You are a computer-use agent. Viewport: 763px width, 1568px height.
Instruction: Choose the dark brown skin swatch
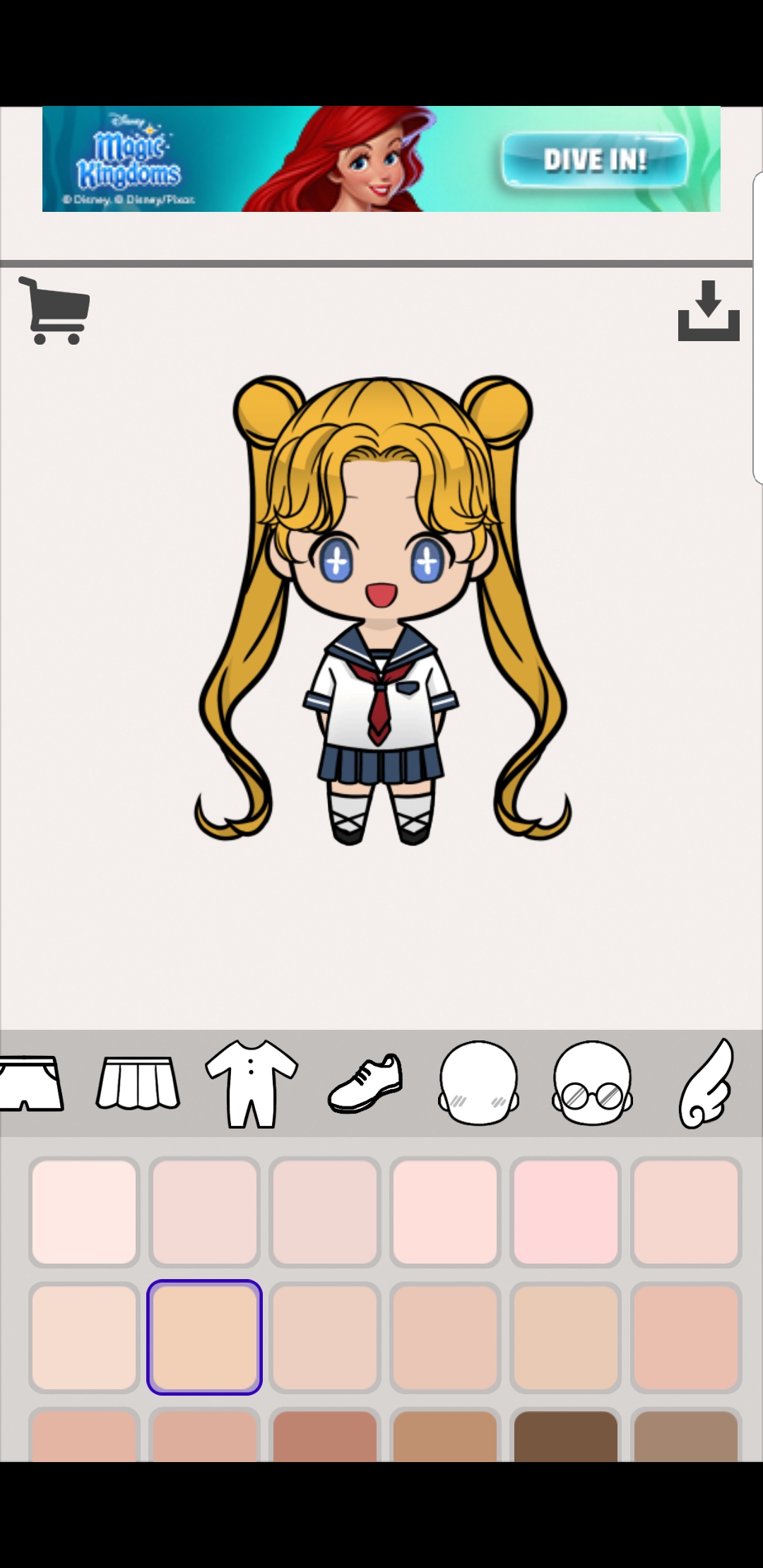565,1435
